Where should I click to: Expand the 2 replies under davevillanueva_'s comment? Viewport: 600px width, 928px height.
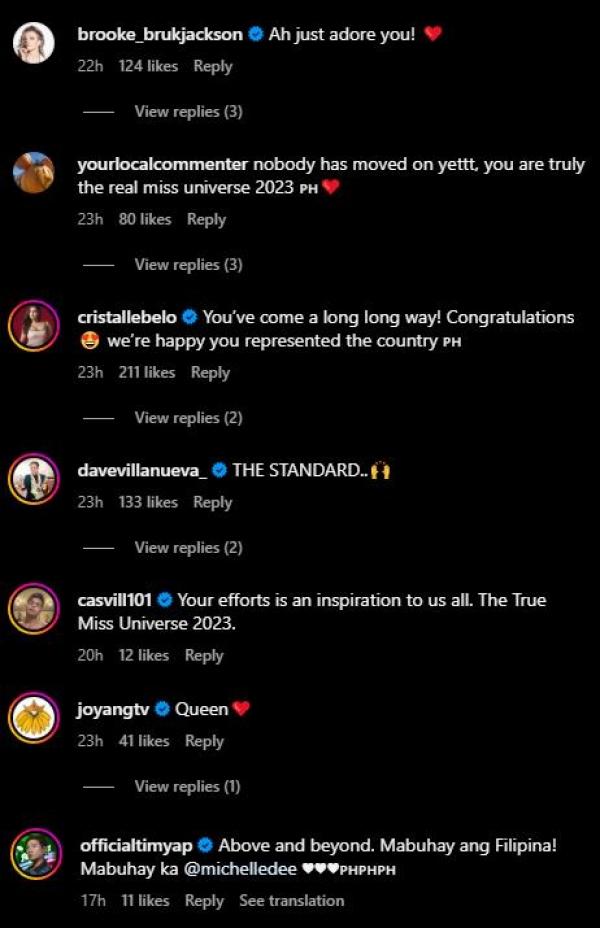click(188, 548)
